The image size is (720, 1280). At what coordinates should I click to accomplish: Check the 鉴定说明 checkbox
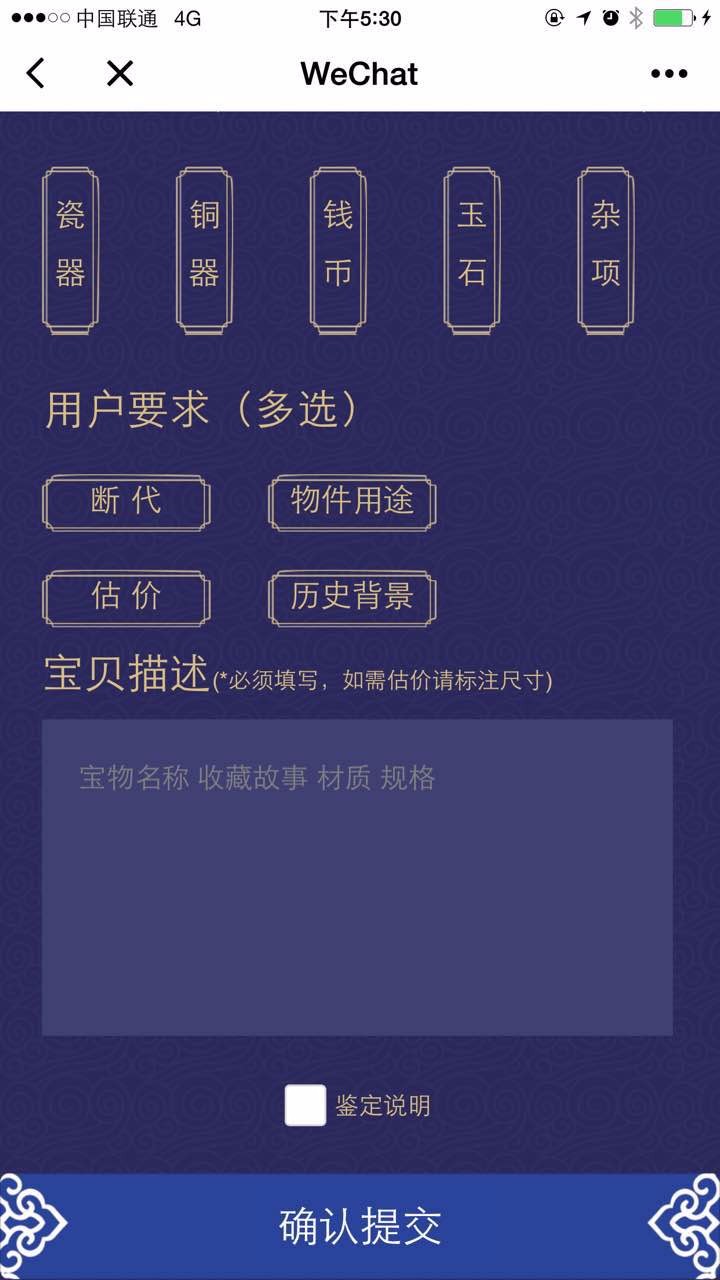click(x=305, y=1105)
